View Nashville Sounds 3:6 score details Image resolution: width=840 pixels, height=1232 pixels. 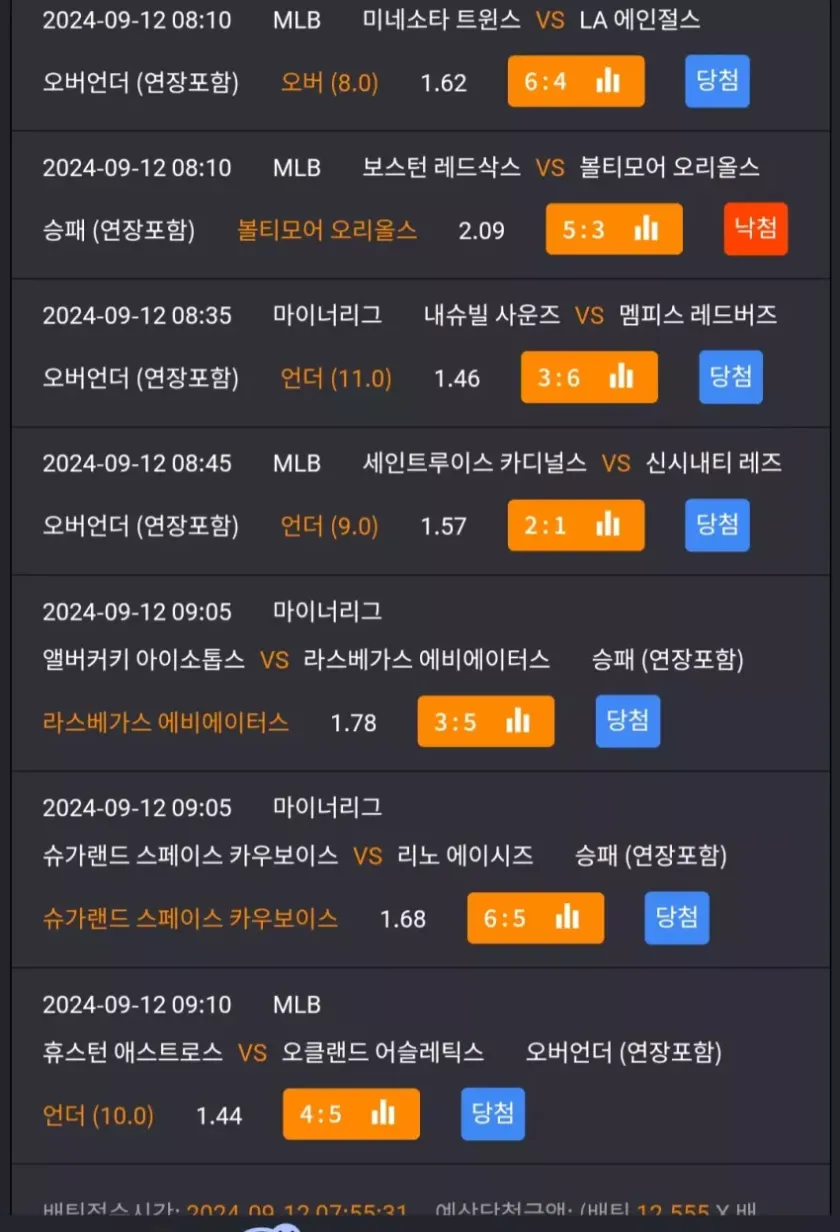click(x=589, y=377)
